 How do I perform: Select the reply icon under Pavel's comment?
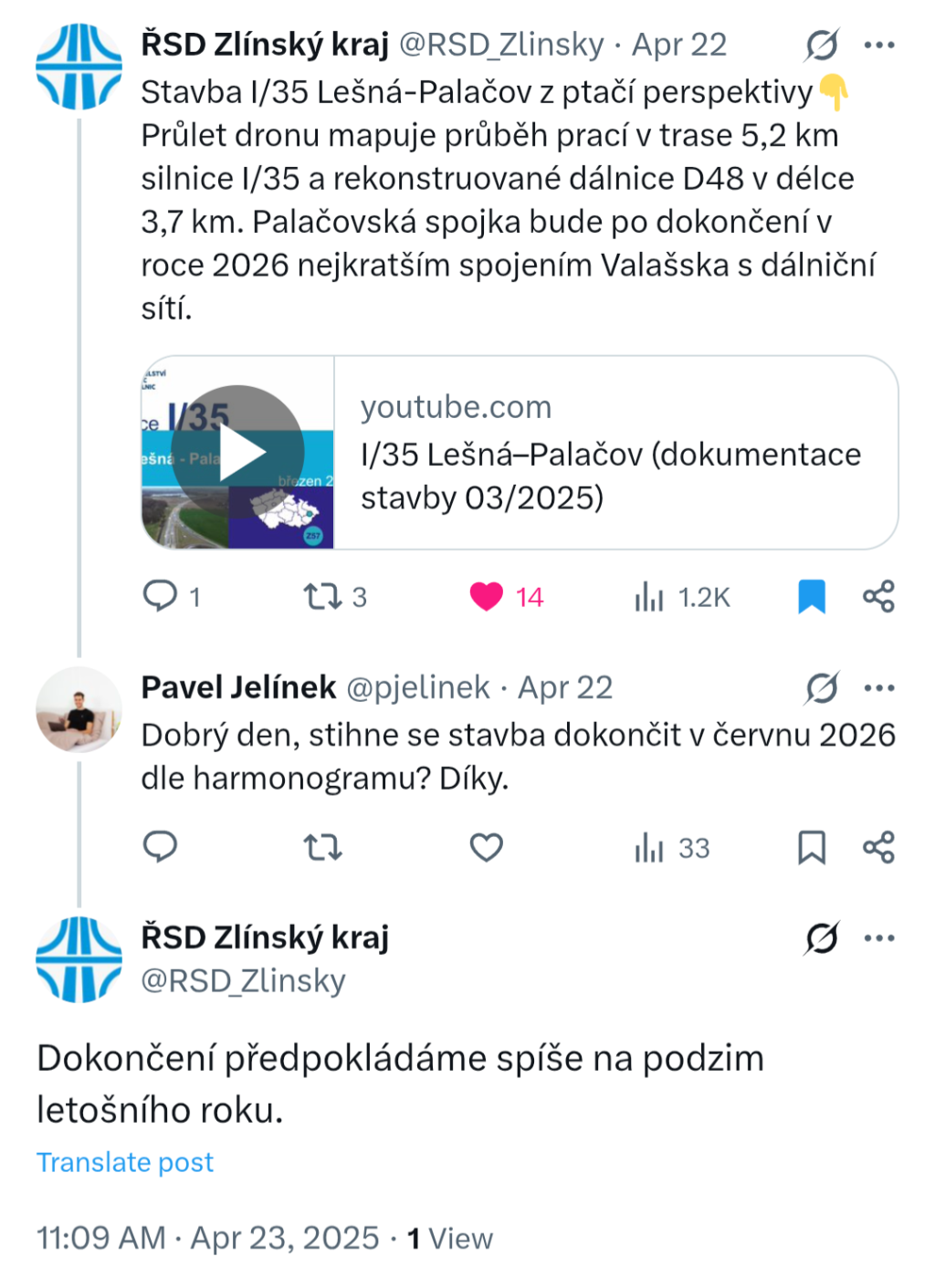162,848
